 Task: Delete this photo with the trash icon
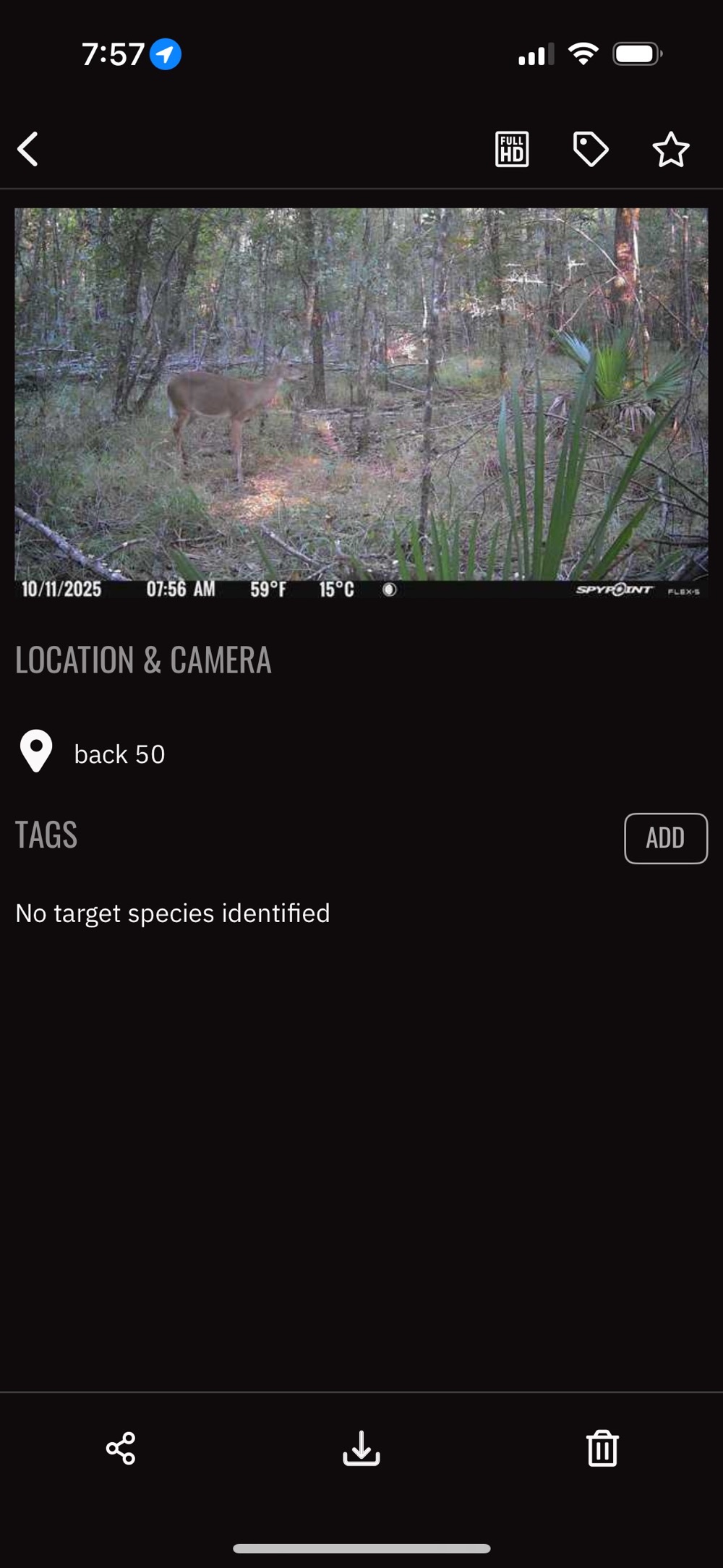coord(602,1448)
